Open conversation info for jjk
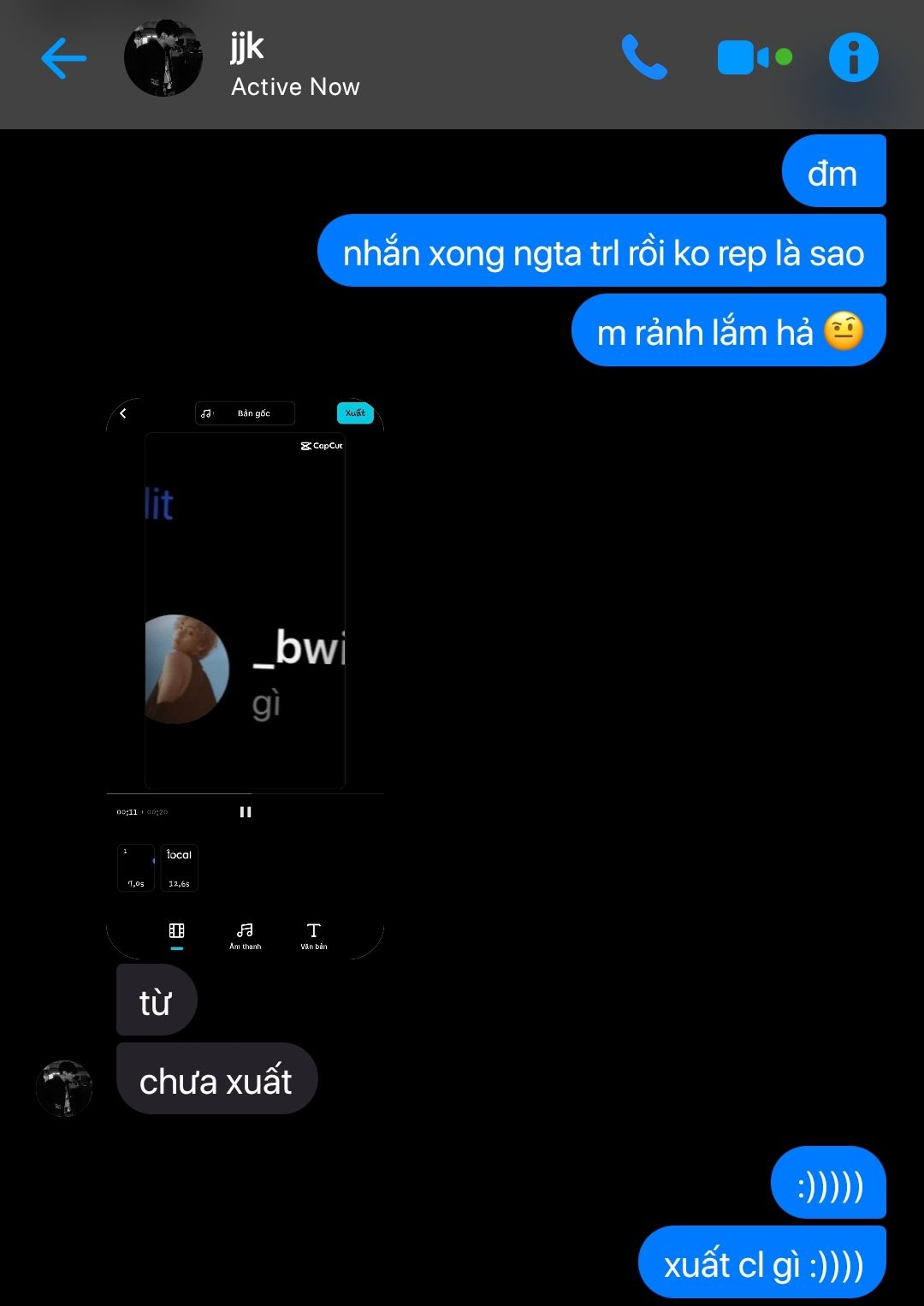This screenshot has width=924, height=1306. (853, 58)
